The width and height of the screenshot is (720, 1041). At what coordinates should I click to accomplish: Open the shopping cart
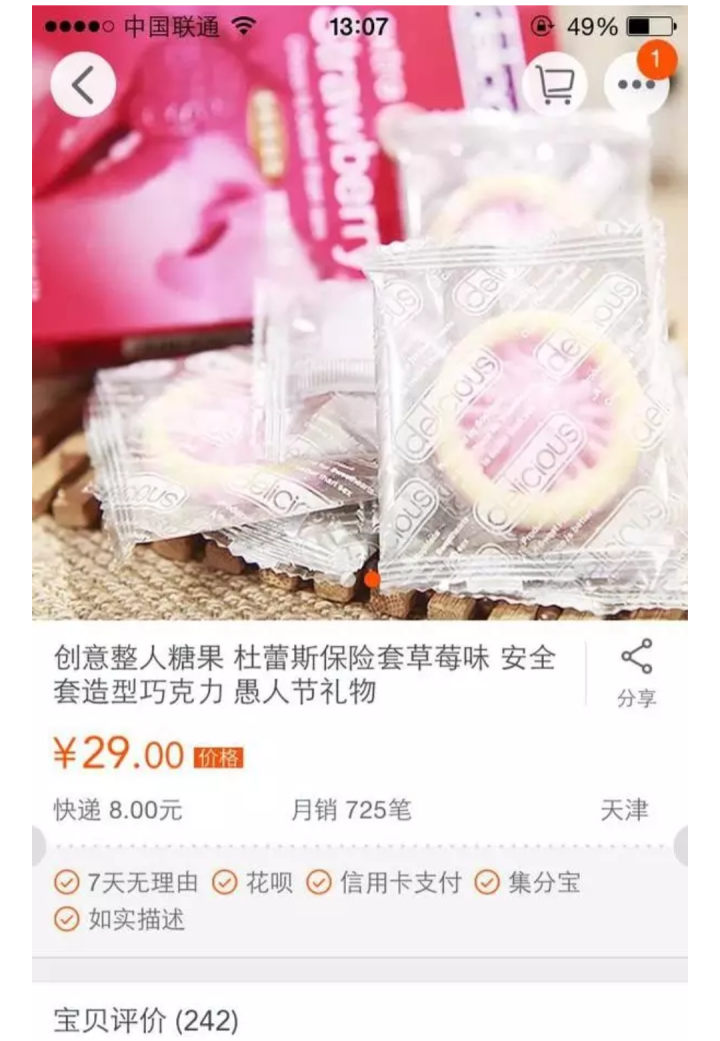click(x=554, y=85)
